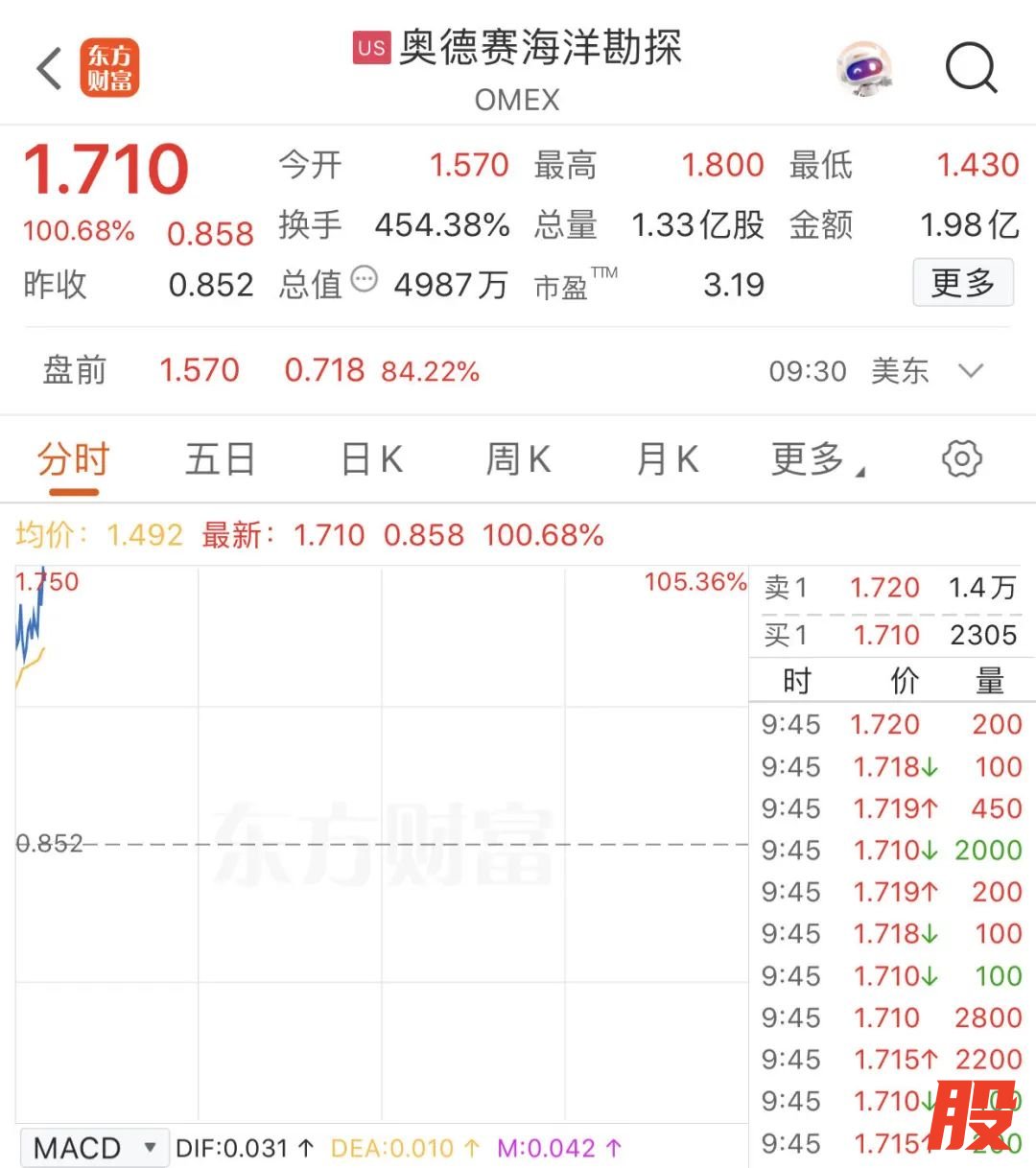Viewport: 1036px width, 1168px height.
Task: Select the 周K chart tab
Action: pos(518,460)
